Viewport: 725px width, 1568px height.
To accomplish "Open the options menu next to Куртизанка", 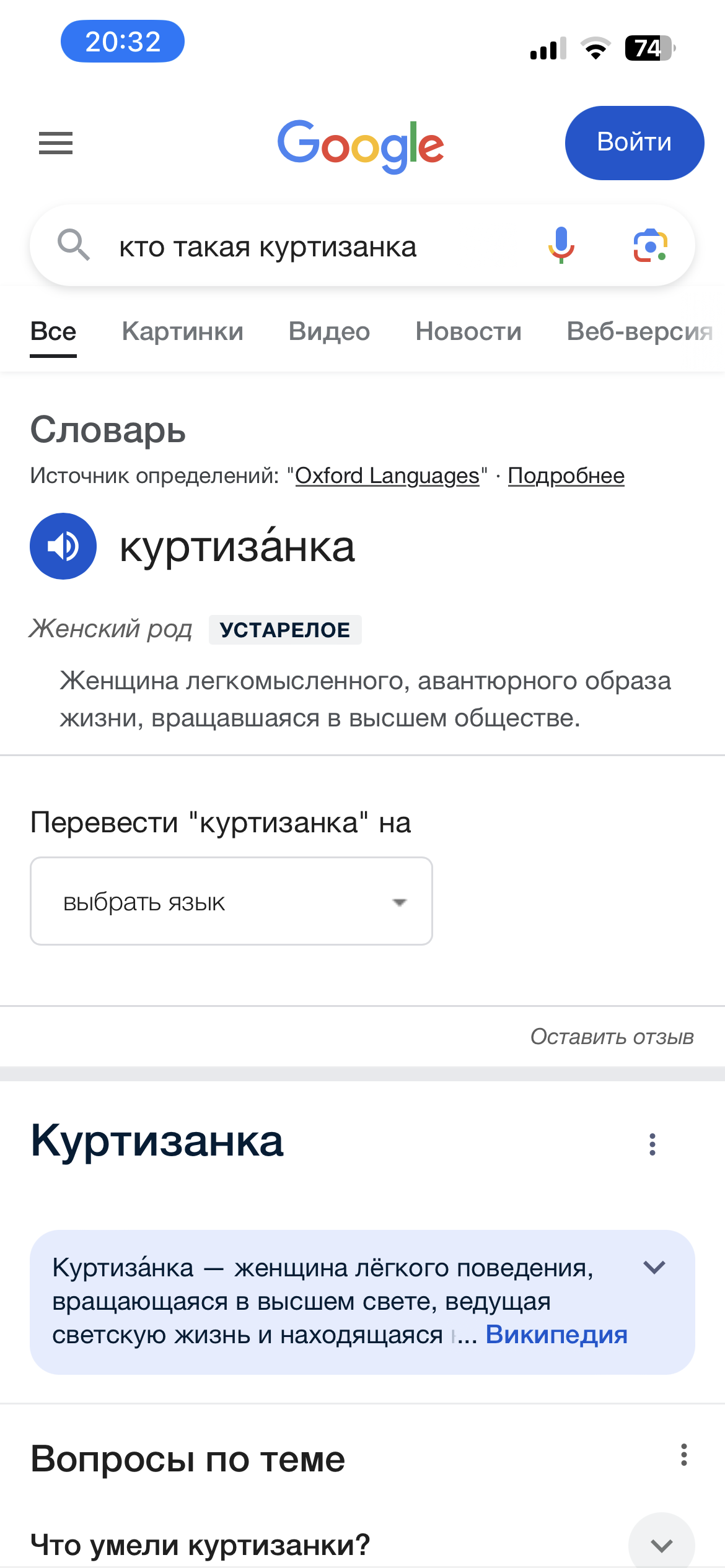I will click(x=652, y=1144).
